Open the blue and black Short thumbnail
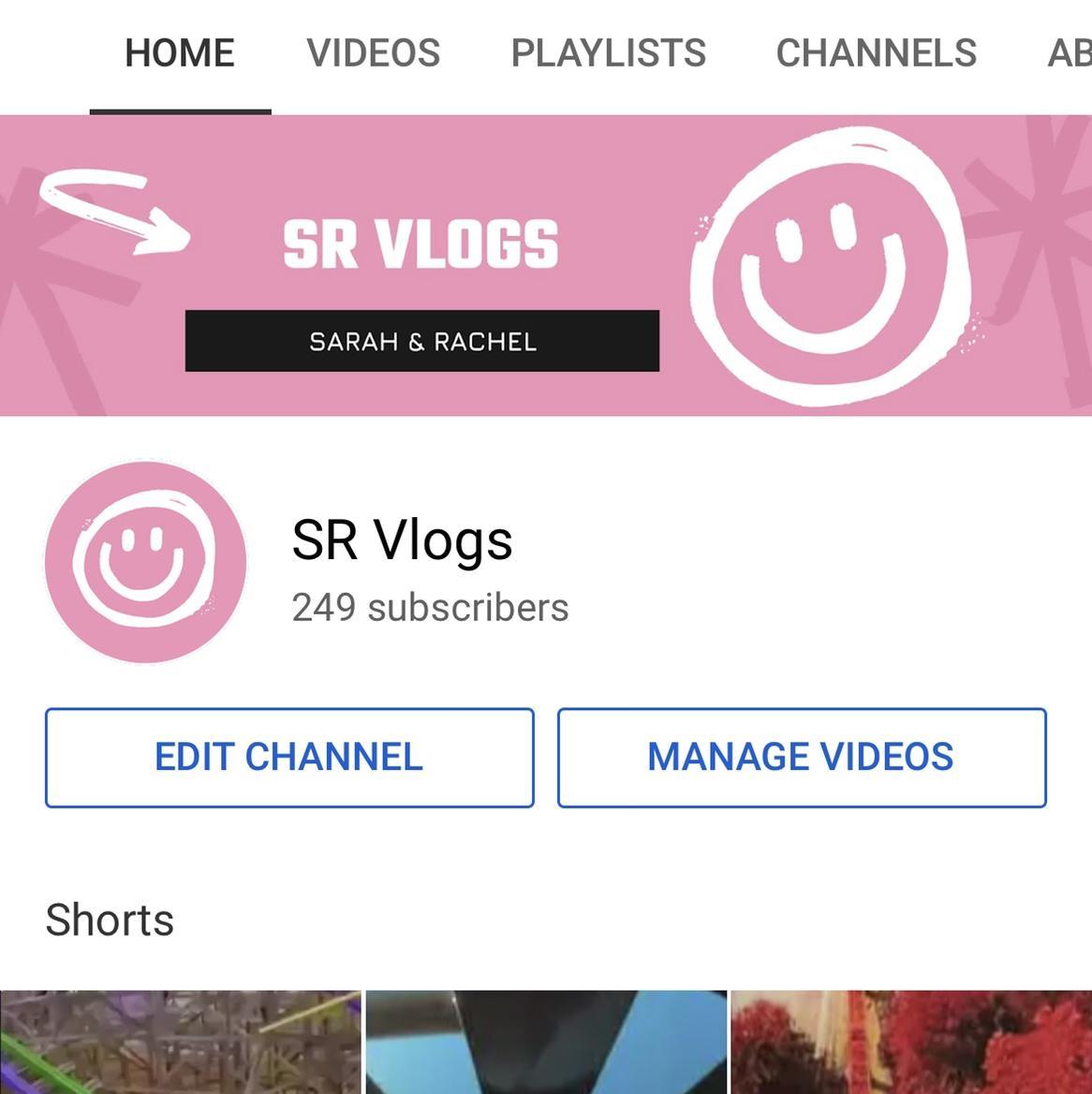Viewport: 1092px width, 1094px height. pyautogui.click(x=546, y=1042)
